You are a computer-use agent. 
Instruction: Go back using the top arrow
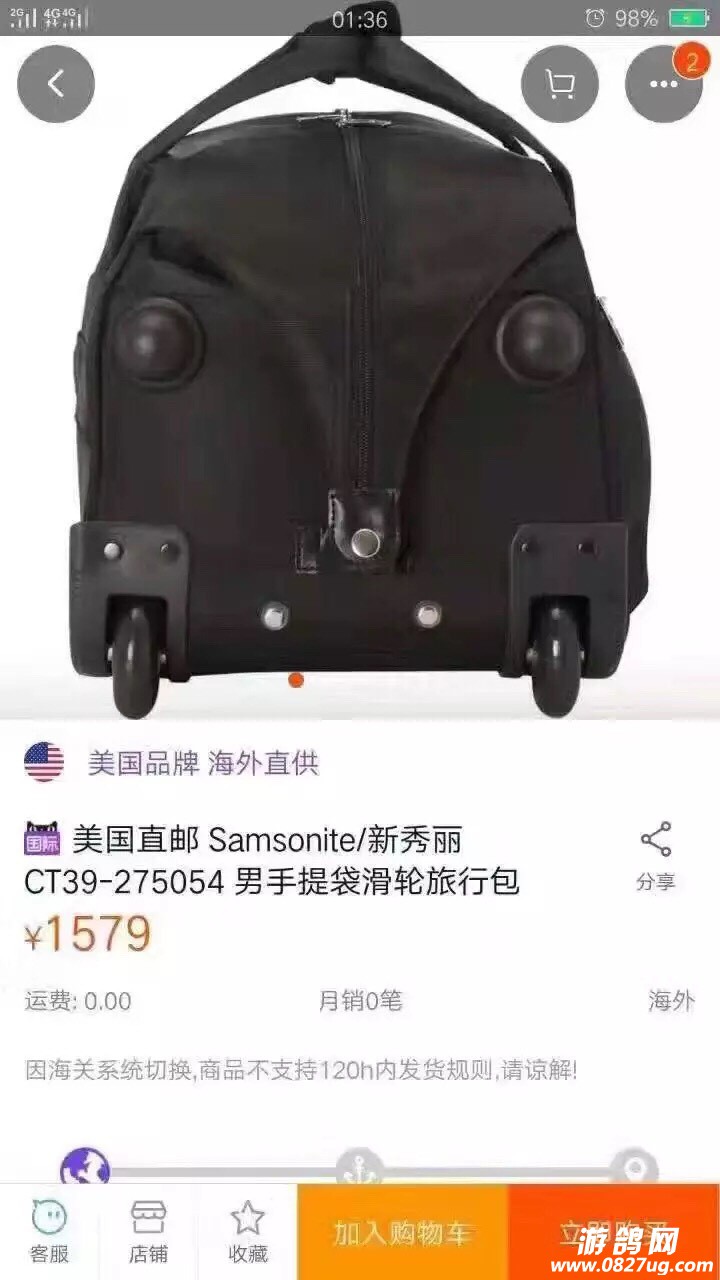56,84
